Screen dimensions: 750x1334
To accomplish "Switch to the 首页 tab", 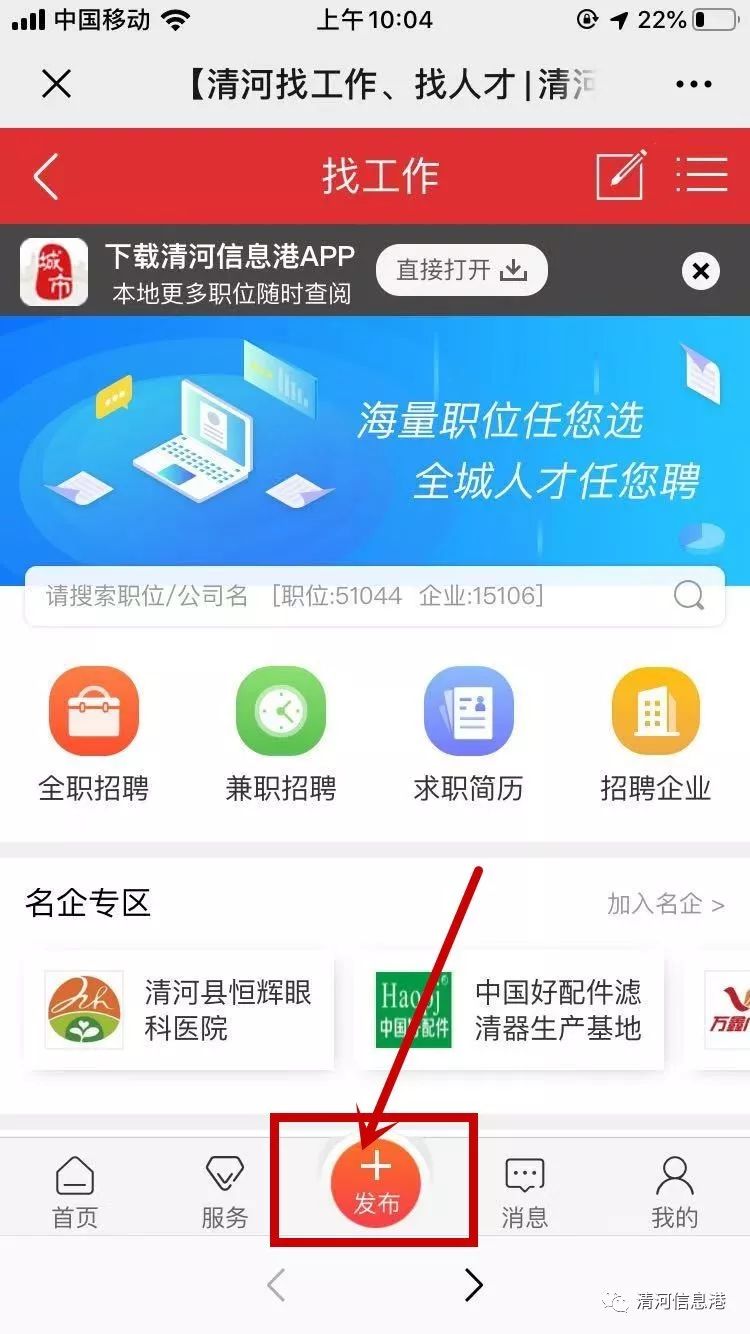I will 75,1192.
